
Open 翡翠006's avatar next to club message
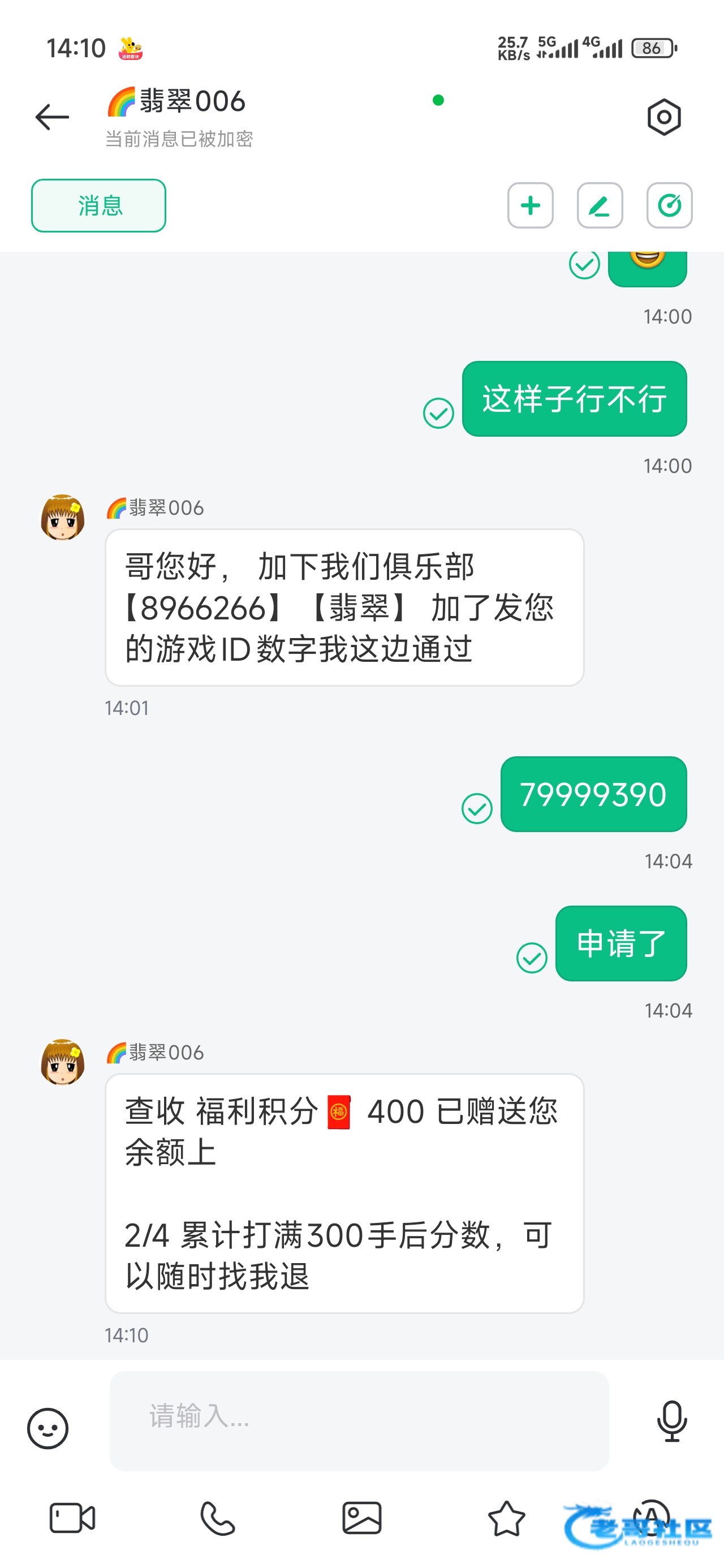tap(63, 518)
